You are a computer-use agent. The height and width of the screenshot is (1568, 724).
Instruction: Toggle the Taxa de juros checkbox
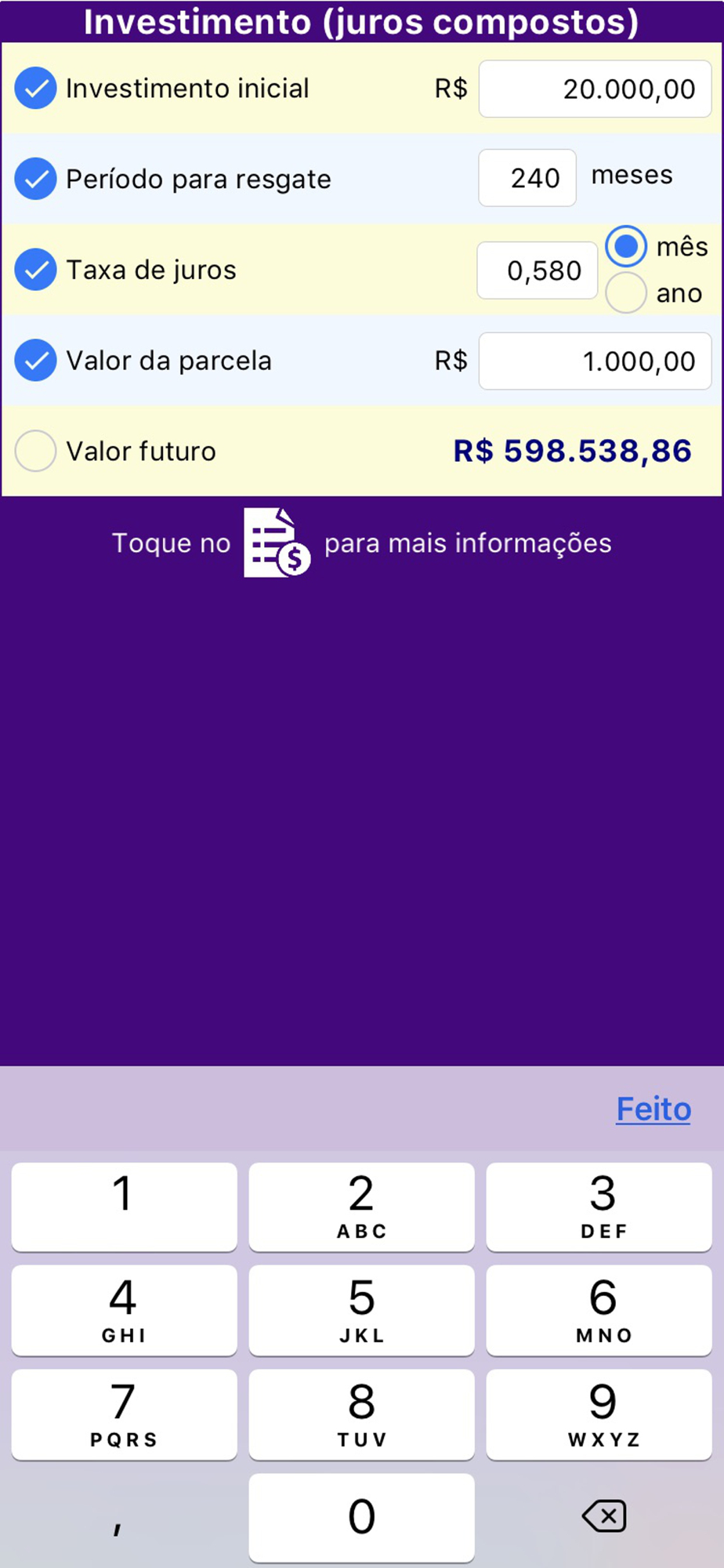point(35,270)
